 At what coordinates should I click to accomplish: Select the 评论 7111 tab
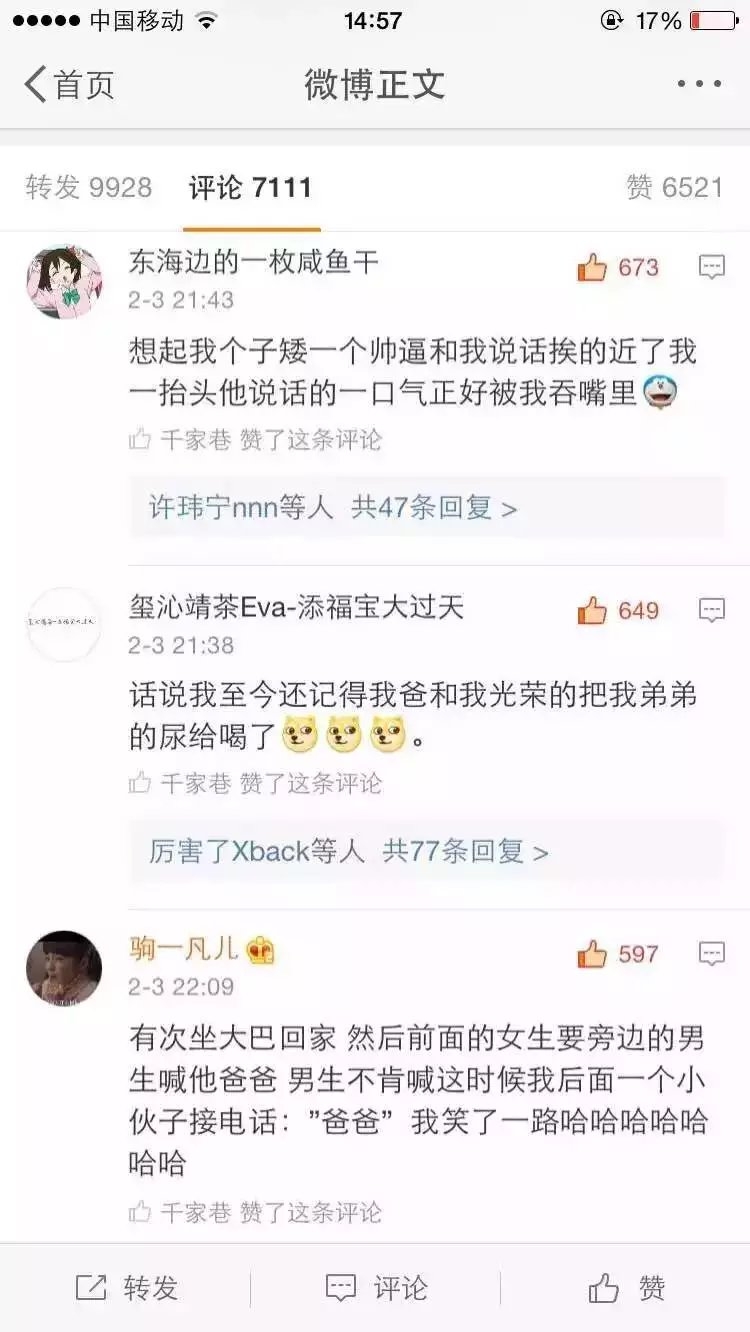tap(250, 187)
